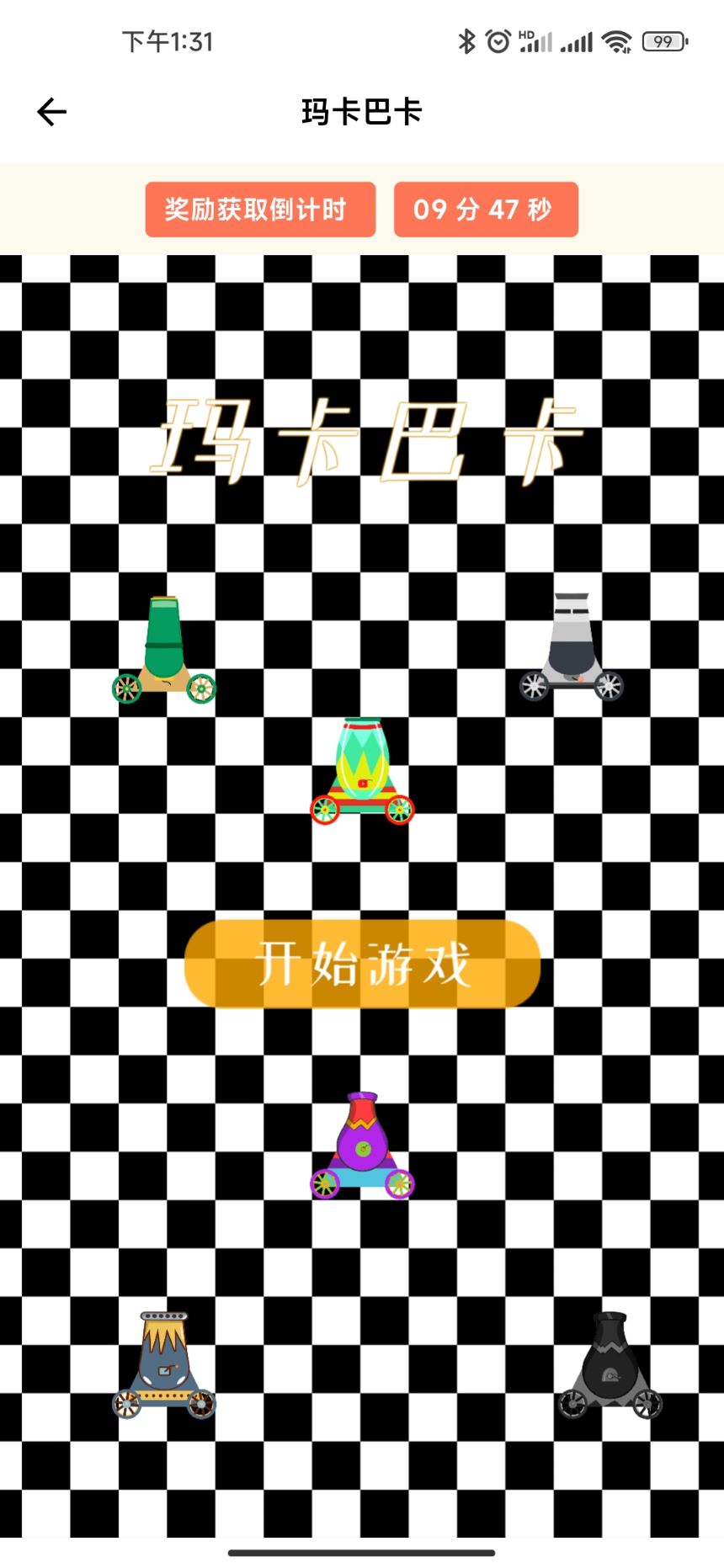Select the gray cannon near the top right
Viewport: 724px width, 1568px height.
570,644
